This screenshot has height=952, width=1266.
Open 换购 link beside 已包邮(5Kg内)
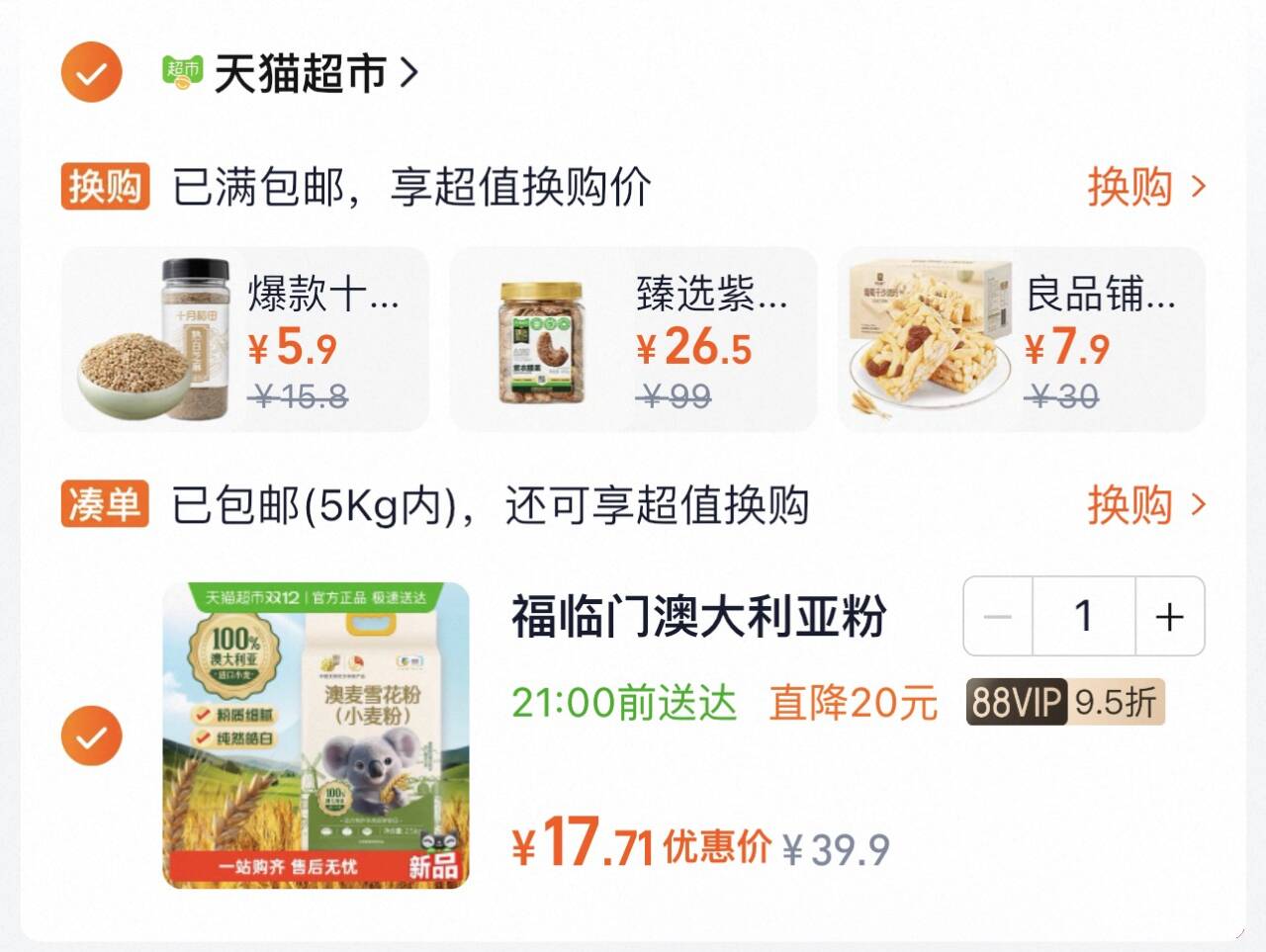(x=1145, y=505)
